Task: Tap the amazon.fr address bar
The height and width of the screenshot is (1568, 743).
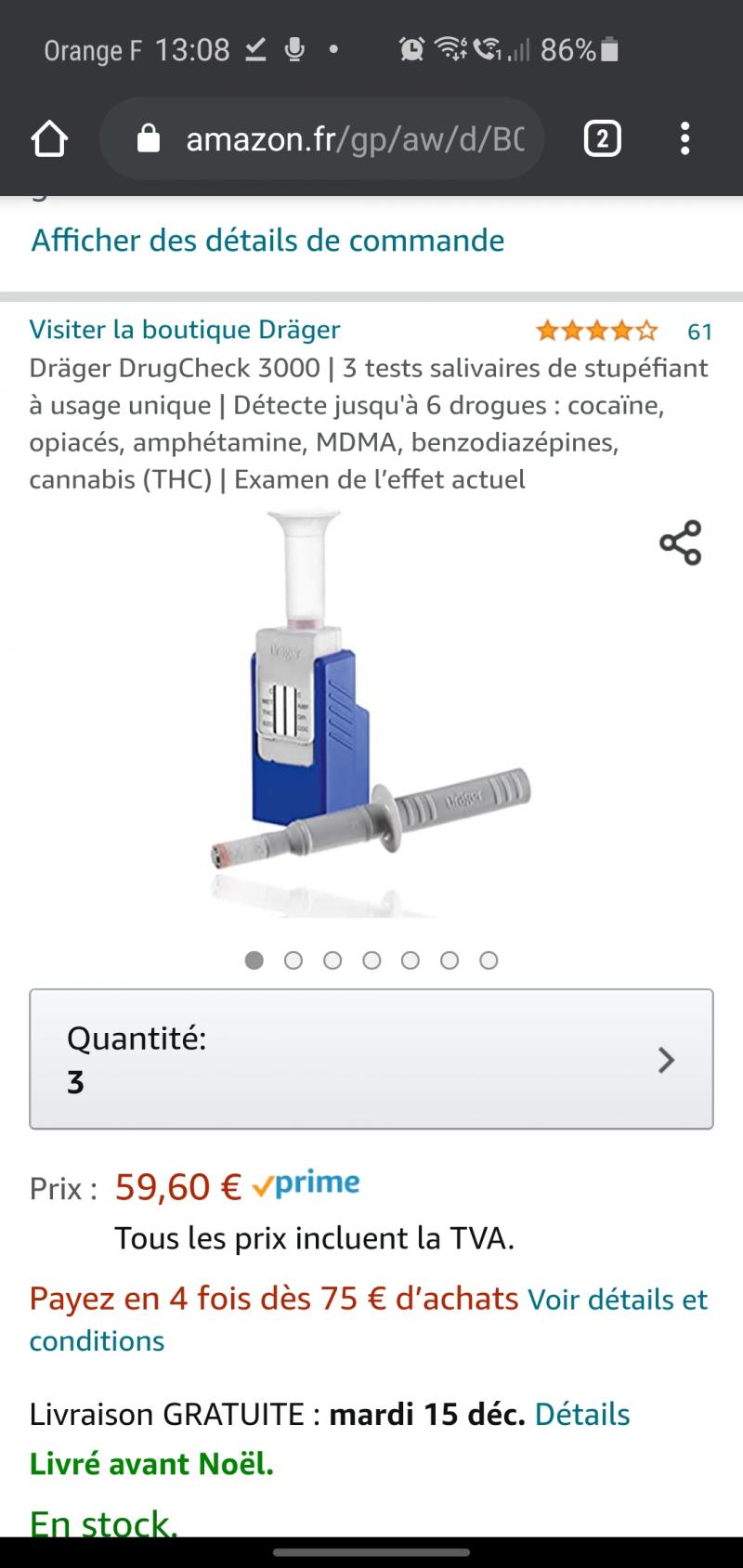Action: pyautogui.click(x=334, y=139)
